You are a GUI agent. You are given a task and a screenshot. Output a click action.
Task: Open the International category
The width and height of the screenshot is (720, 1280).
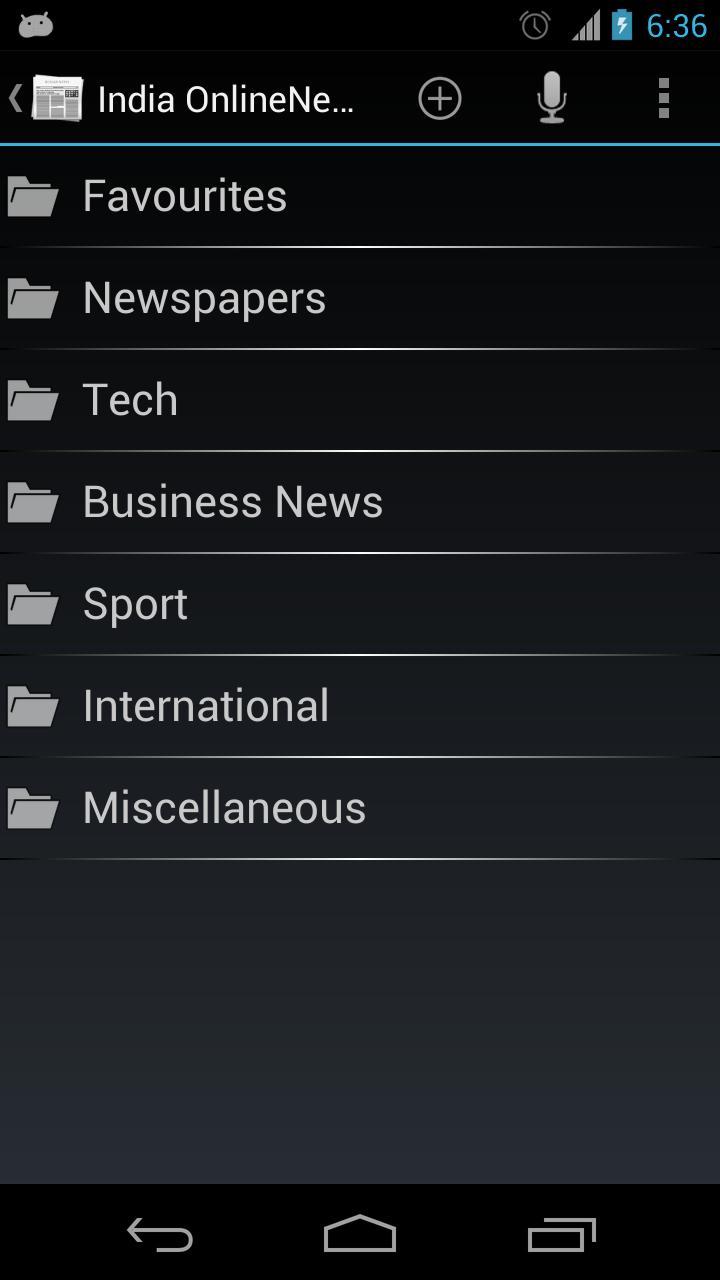[206, 705]
